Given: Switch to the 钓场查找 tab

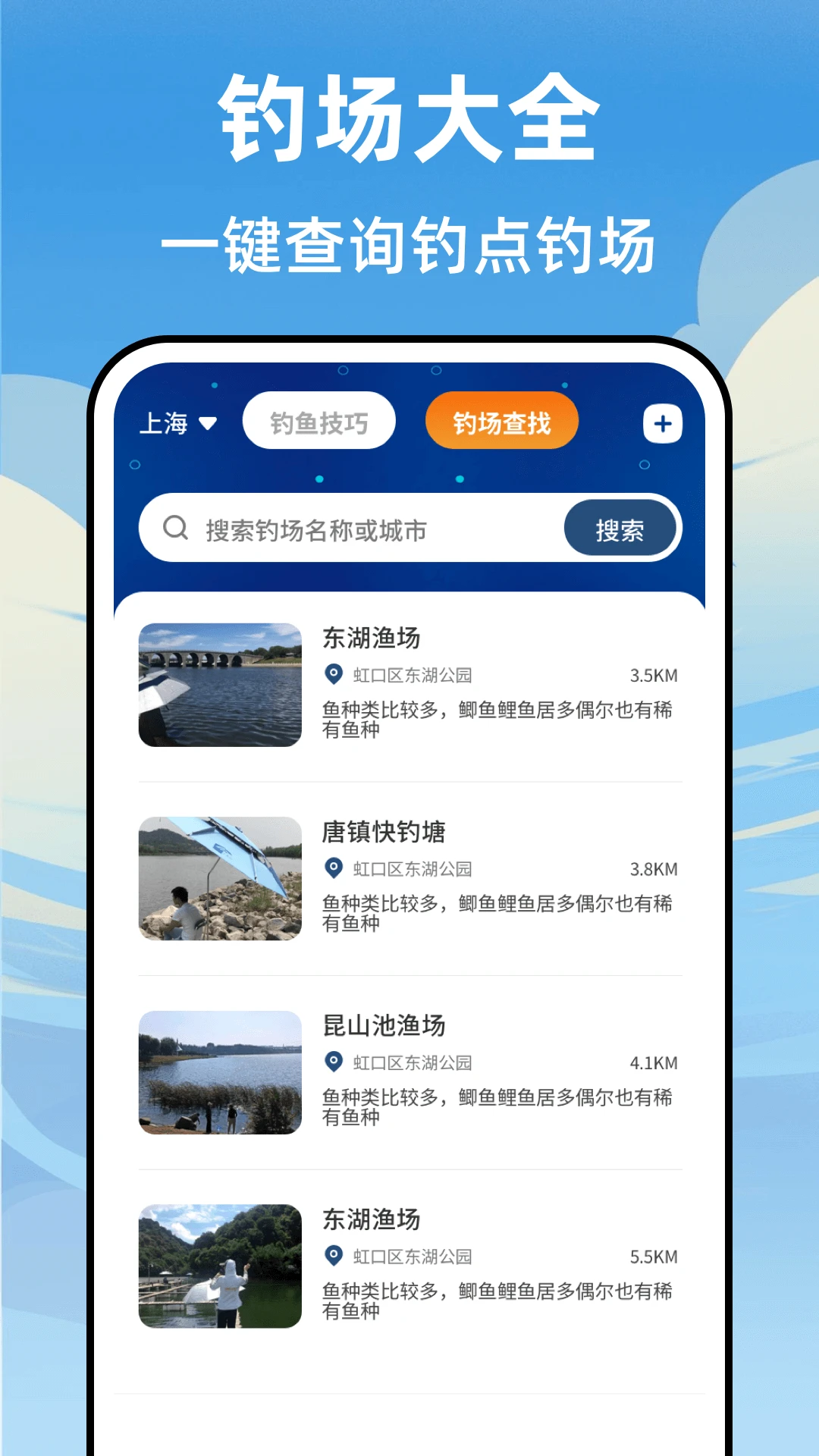Looking at the screenshot, I should (x=501, y=420).
